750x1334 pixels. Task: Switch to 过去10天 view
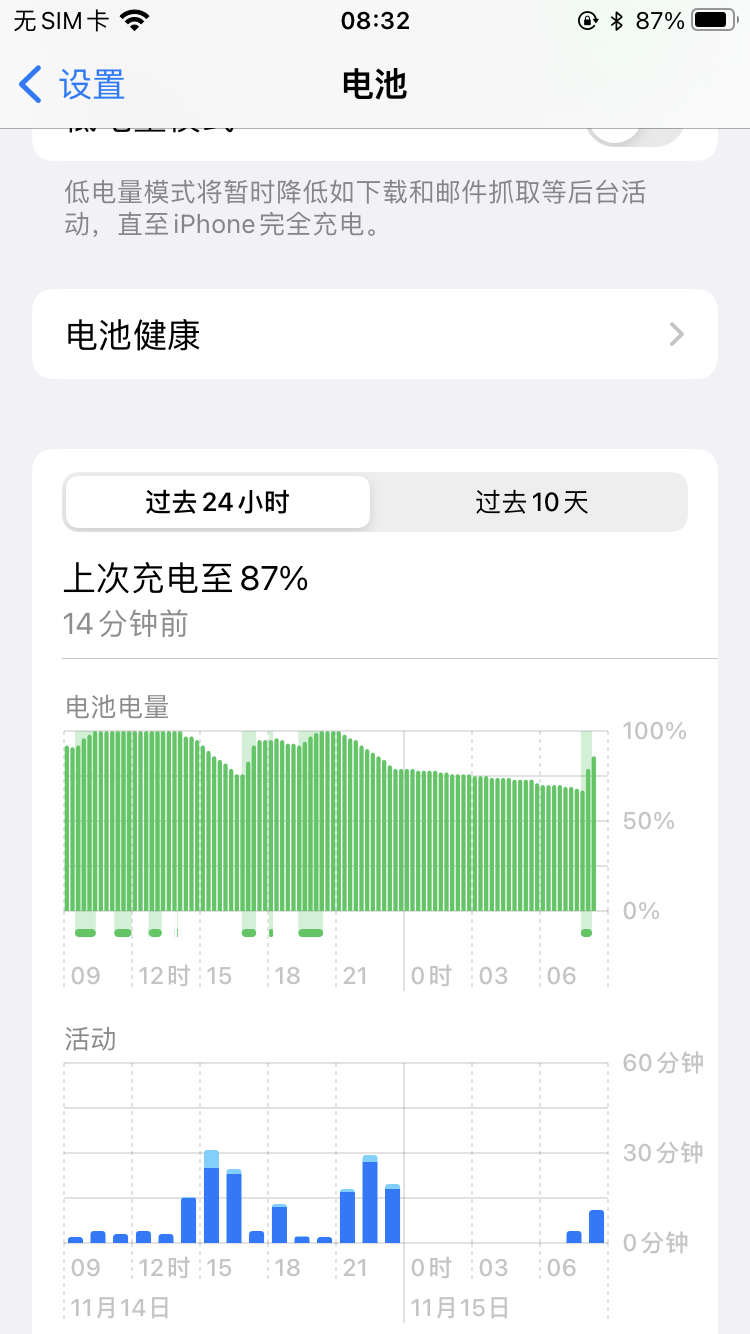[531, 502]
